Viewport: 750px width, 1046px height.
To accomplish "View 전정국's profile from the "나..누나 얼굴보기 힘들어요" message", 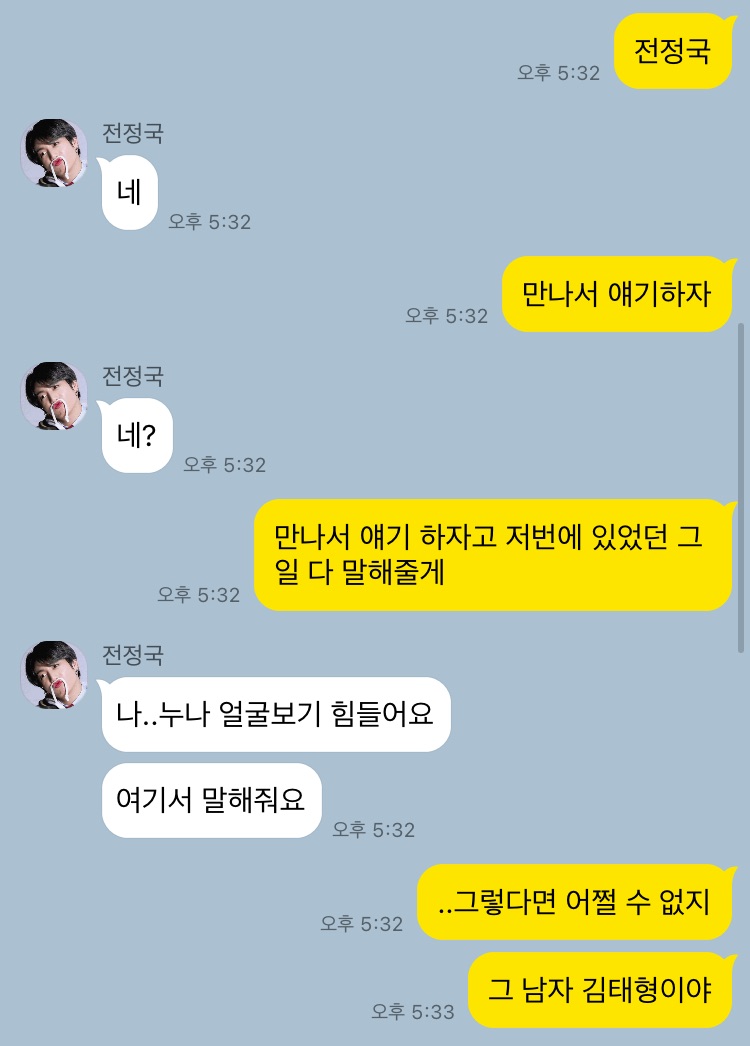I will tap(54, 675).
